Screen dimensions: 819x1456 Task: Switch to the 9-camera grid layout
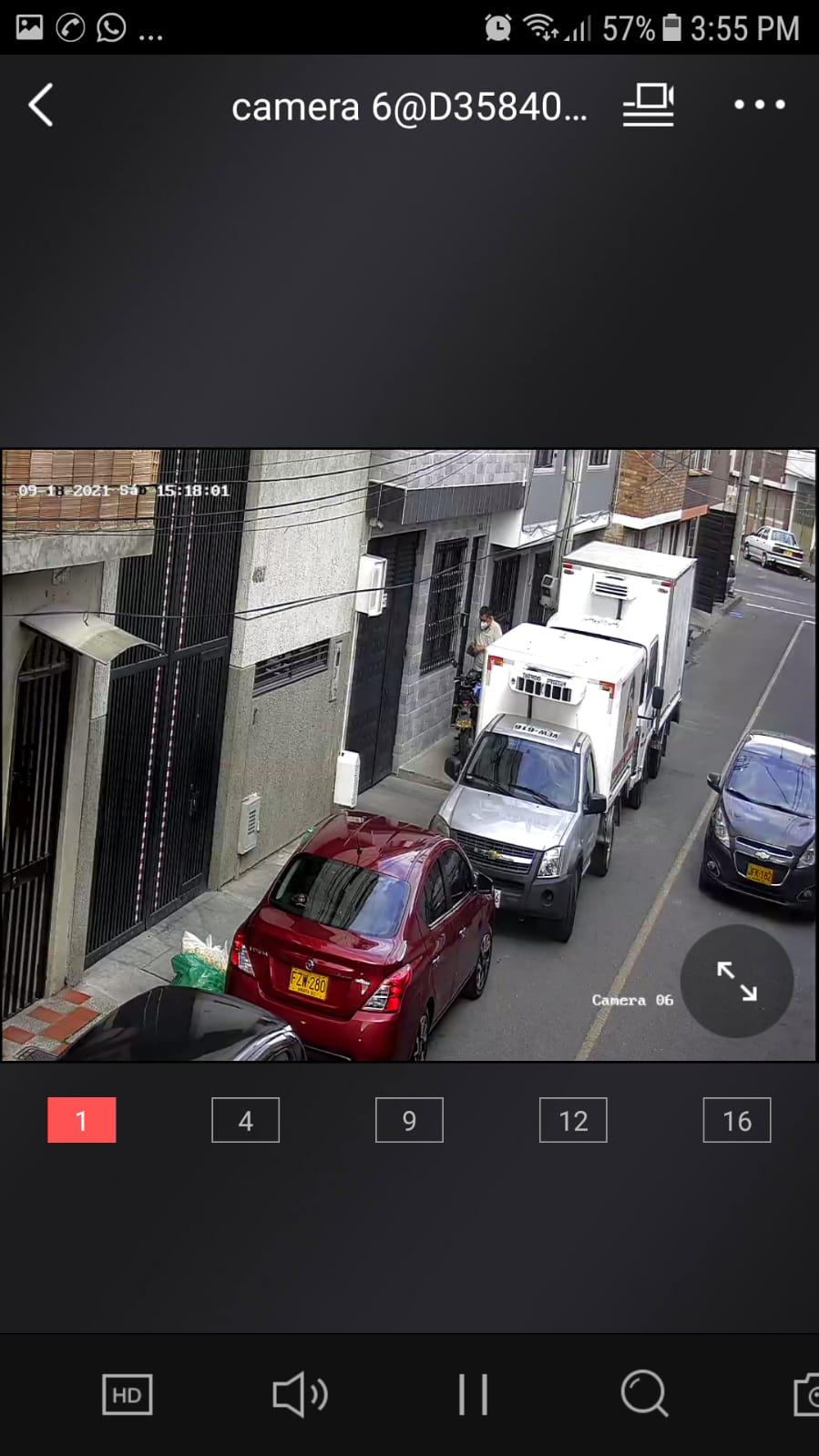pos(409,1120)
